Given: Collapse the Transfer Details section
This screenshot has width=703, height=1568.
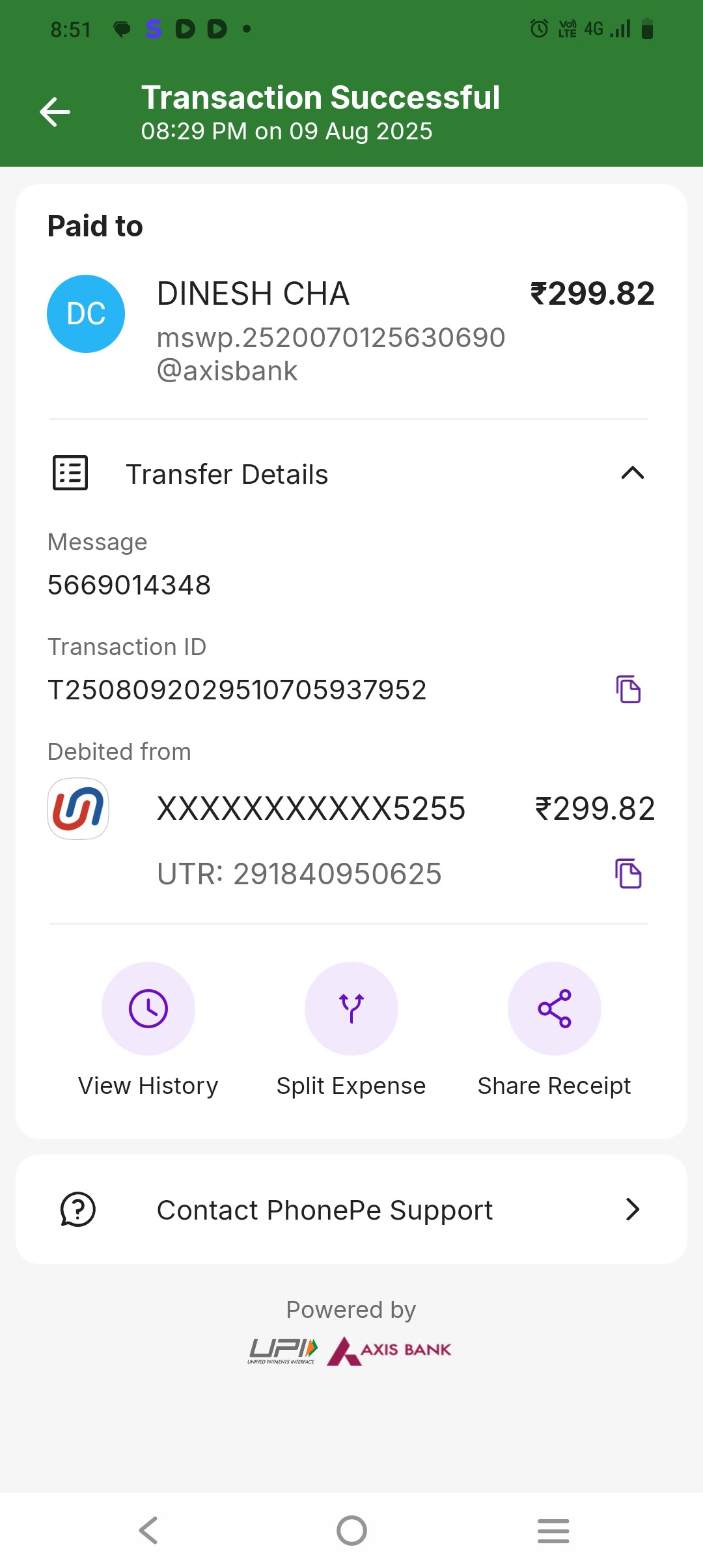Looking at the screenshot, I should coord(632,473).
